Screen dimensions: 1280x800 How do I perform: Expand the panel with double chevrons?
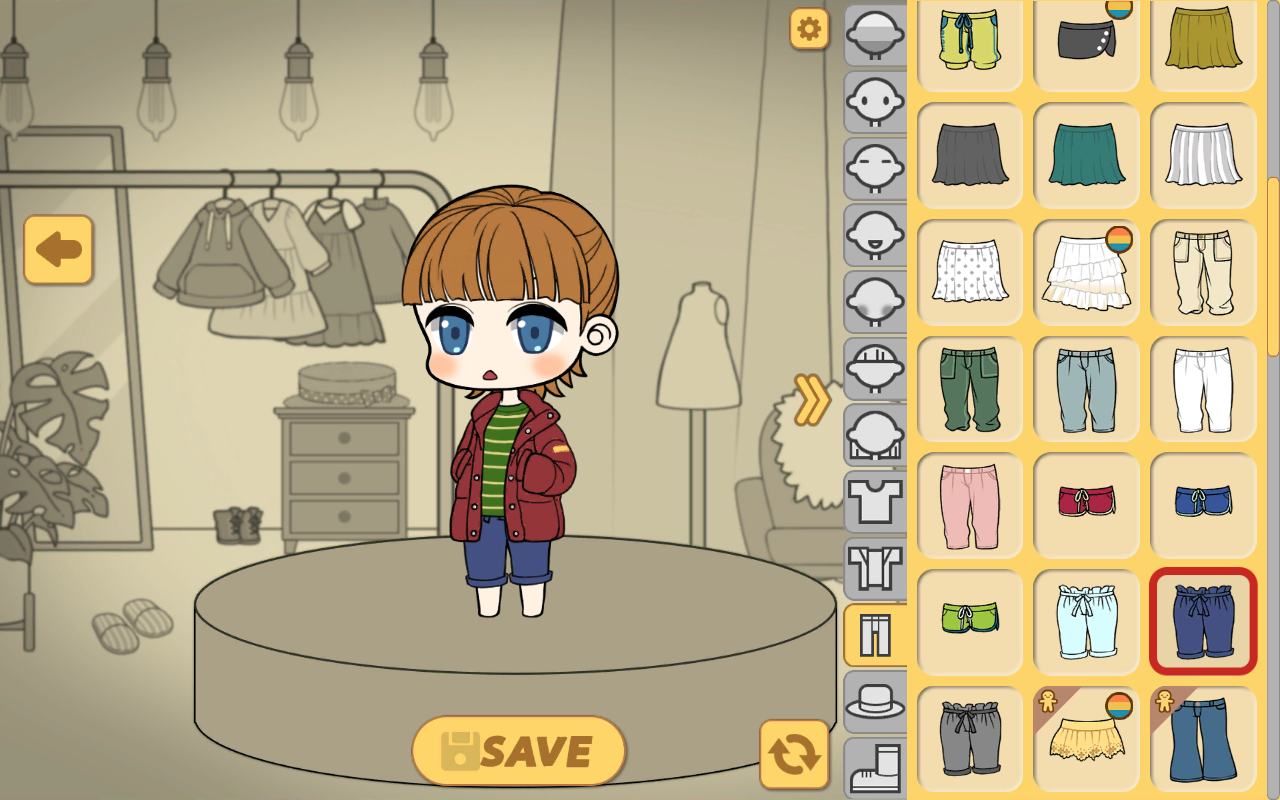pos(812,400)
